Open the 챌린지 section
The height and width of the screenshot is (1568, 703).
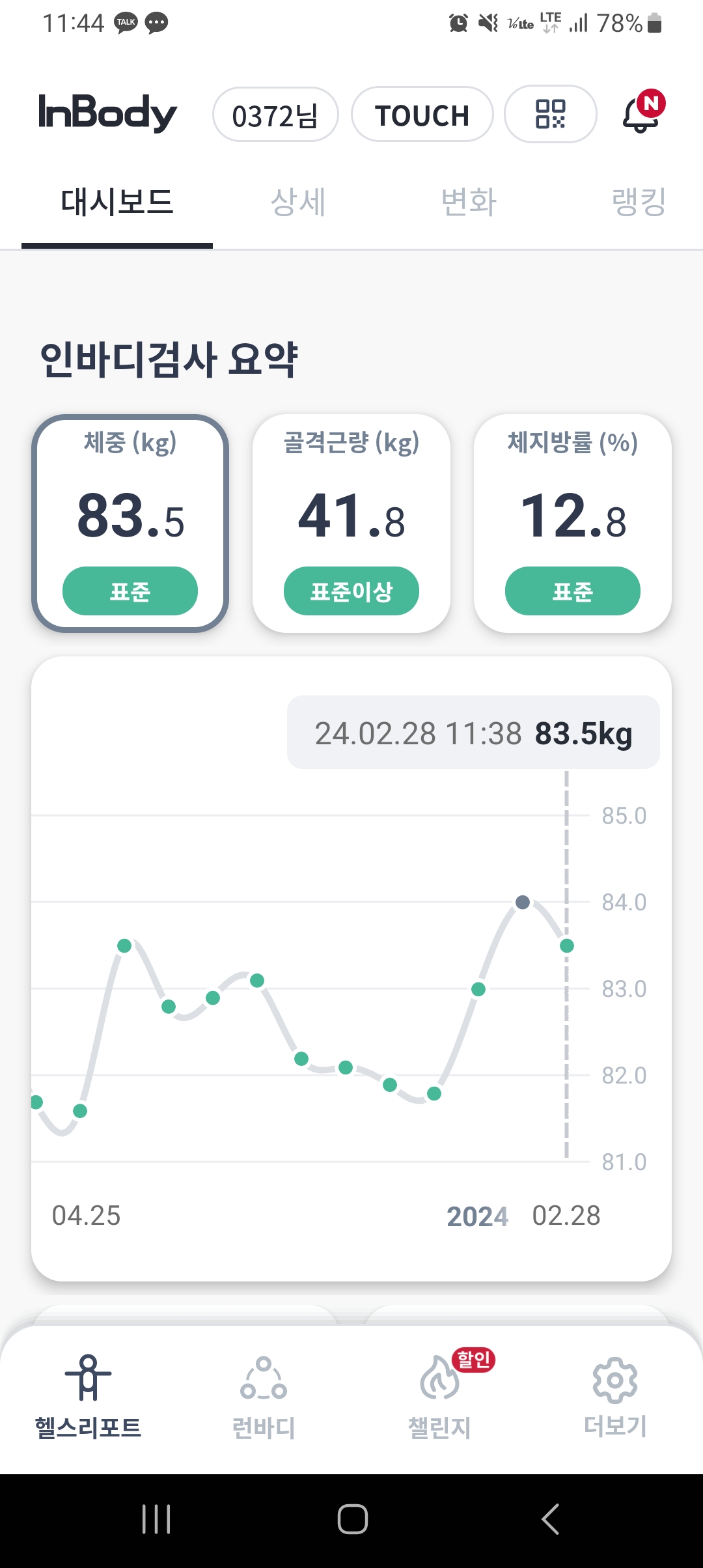pos(439,1397)
